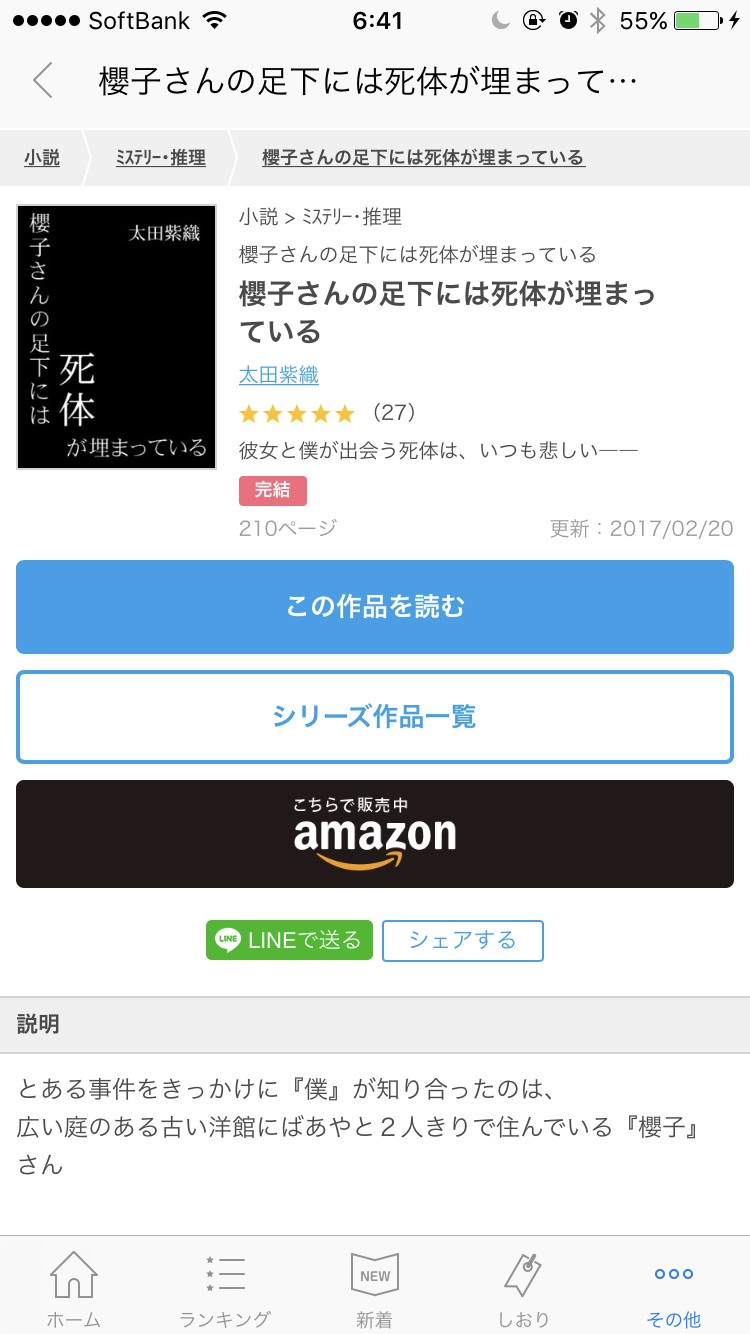Switch to the ランキング tab

click(224, 1288)
